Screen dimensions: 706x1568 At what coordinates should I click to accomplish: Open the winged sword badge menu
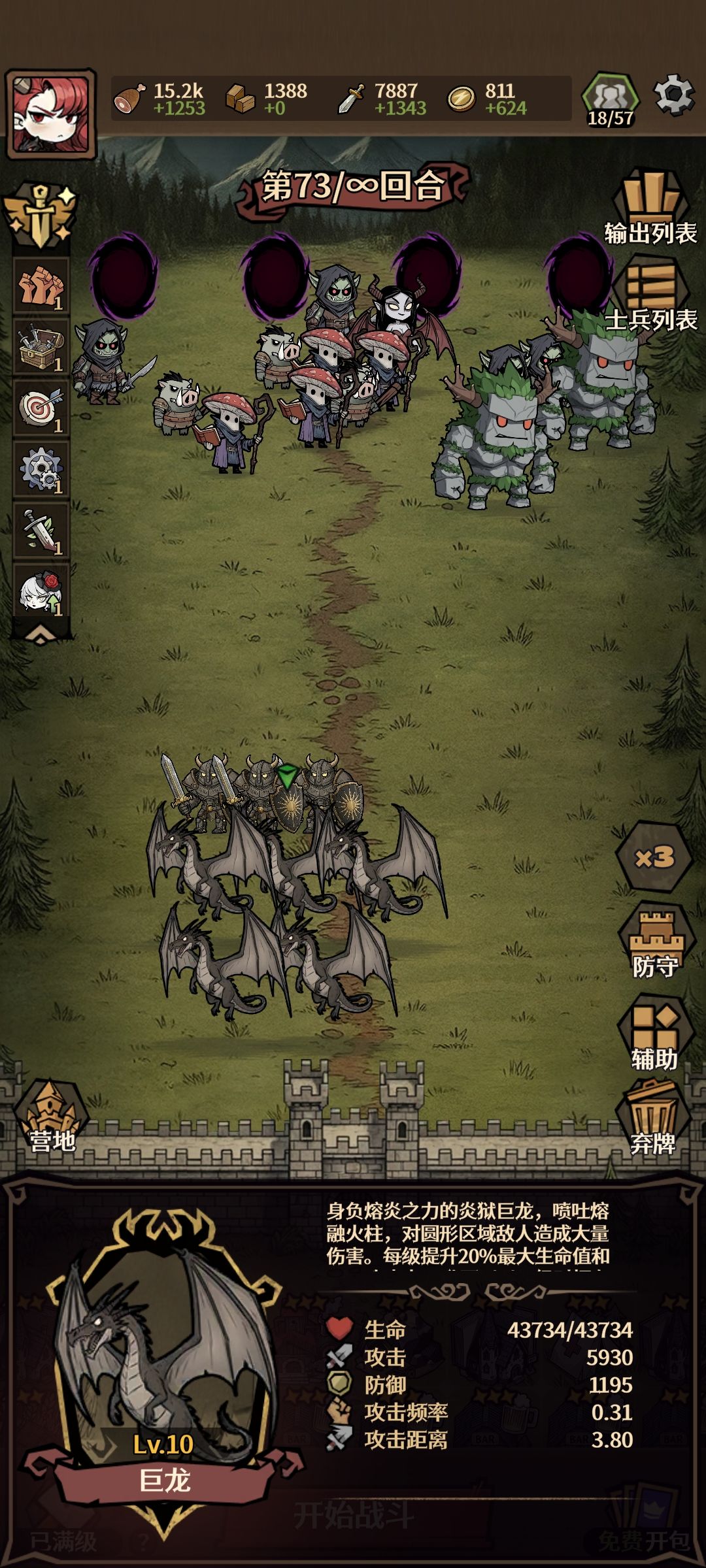click(x=41, y=216)
